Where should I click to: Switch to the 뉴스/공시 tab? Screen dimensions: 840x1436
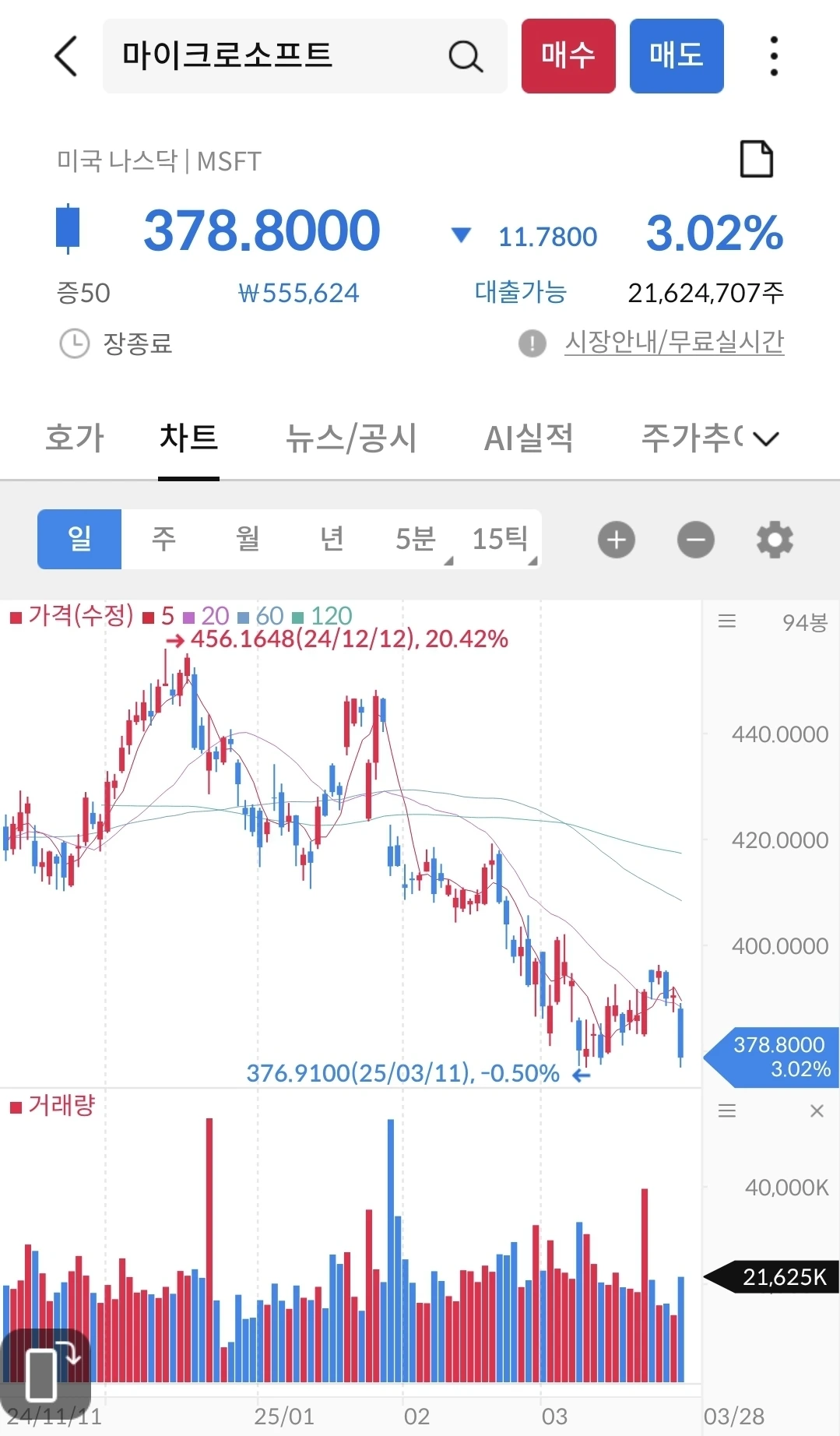[x=351, y=438]
